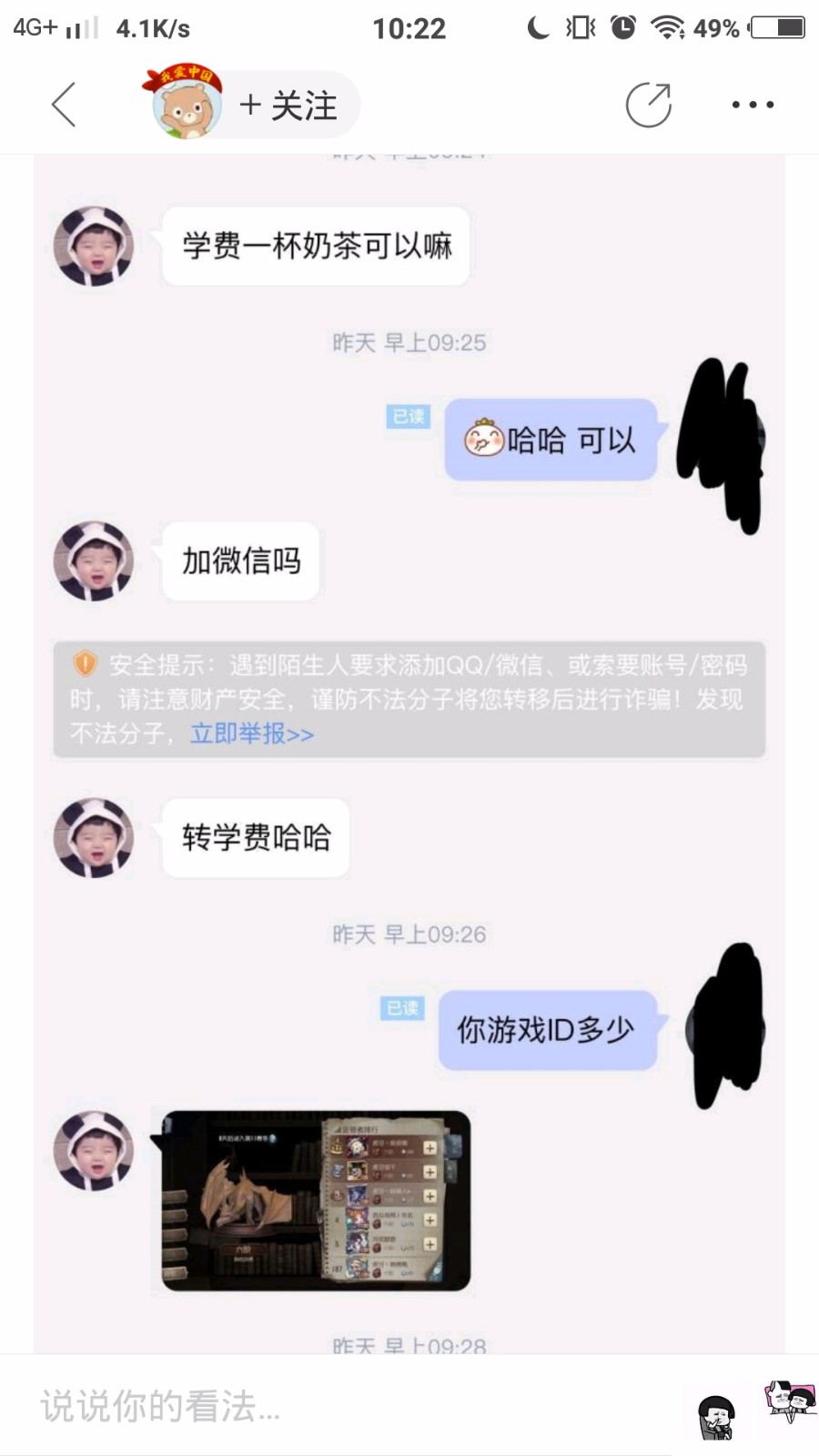
Task: Share this post
Action: (649, 105)
